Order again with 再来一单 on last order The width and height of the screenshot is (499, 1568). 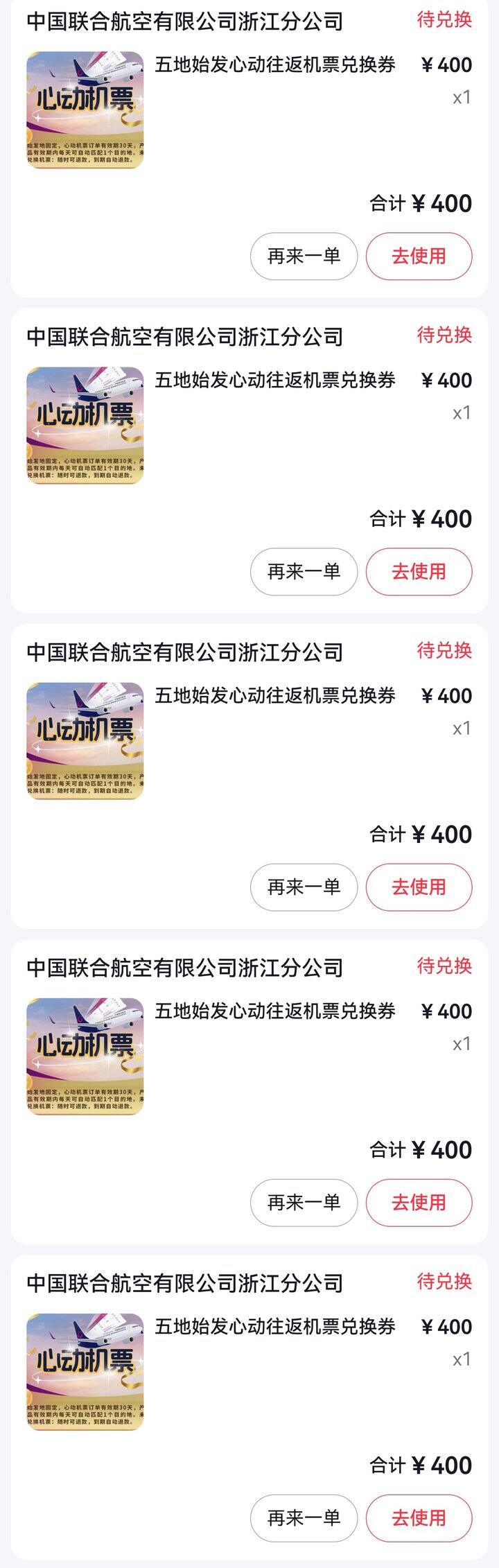point(304,1517)
